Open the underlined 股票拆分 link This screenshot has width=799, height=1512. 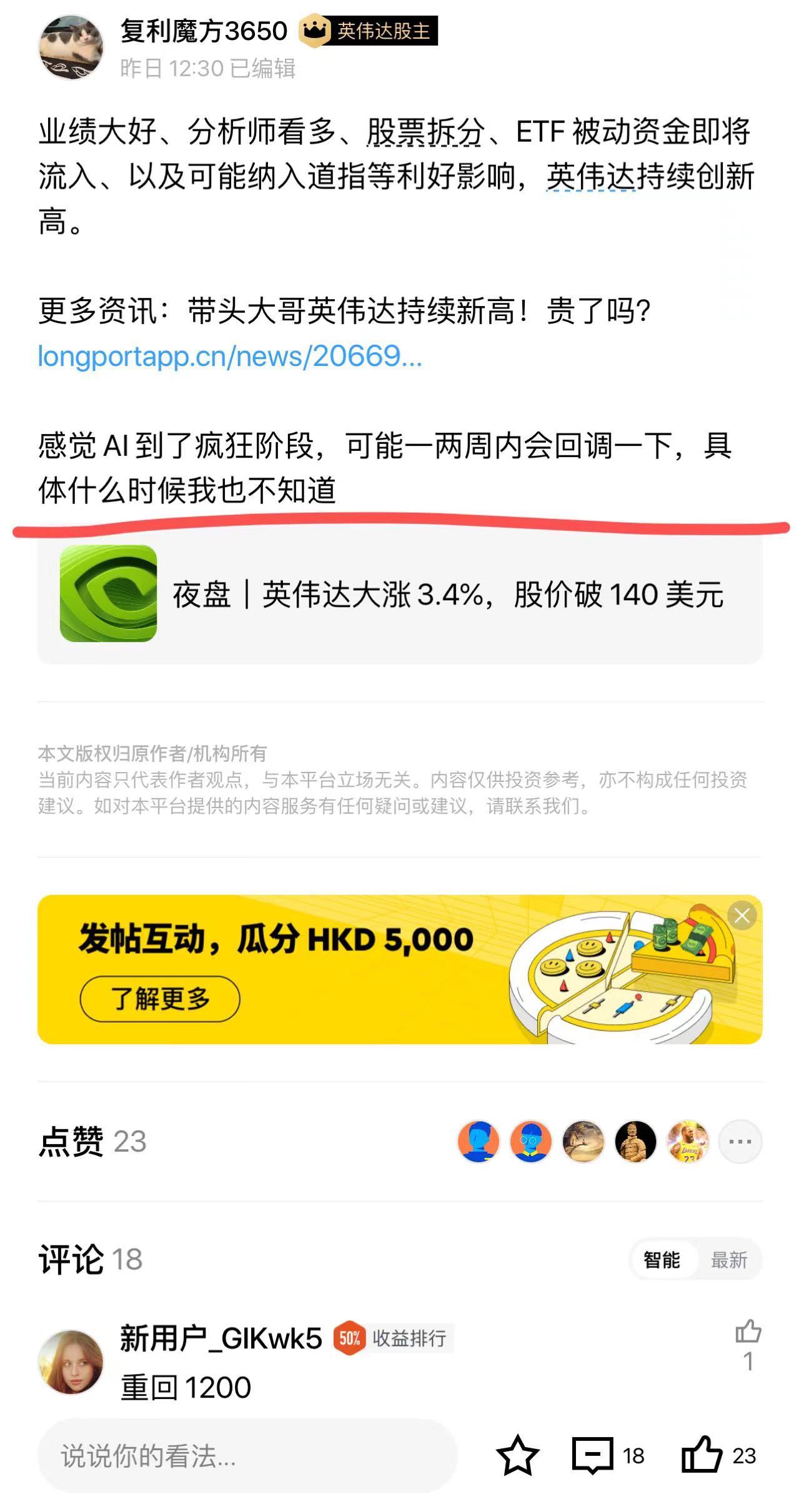pyautogui.click(x=425, y=132)
